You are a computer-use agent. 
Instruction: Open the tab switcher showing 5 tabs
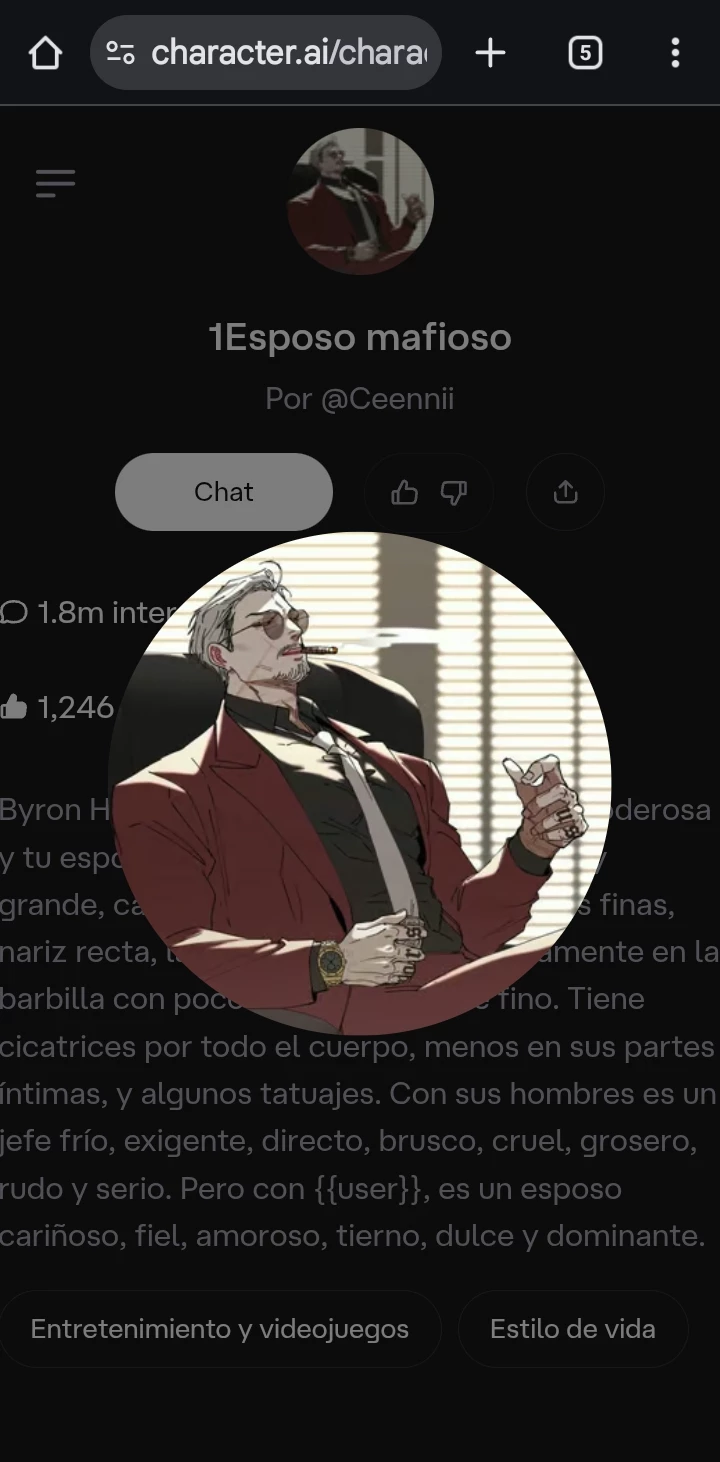click(x=585, y=53)
